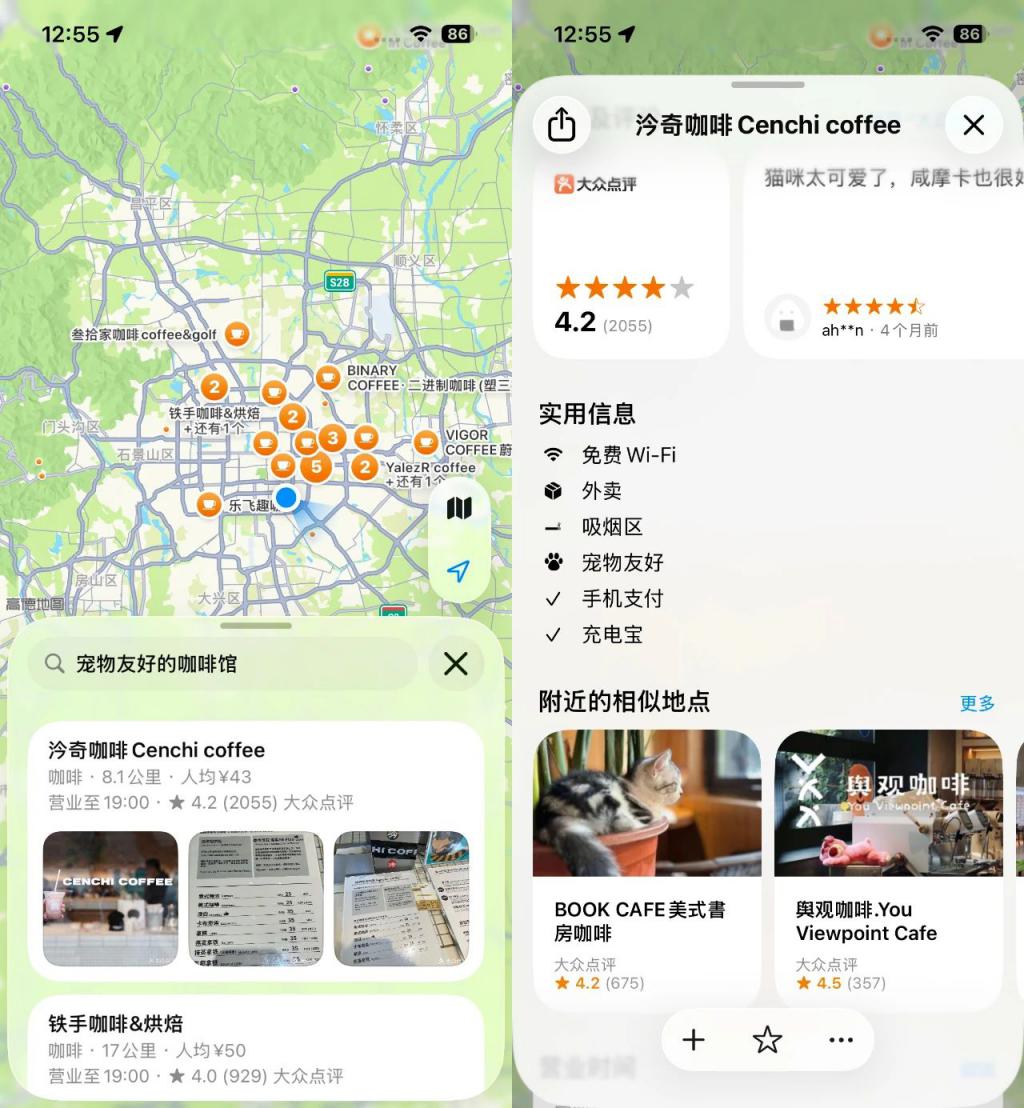
Task: Open 舆观咖啡.You Viewpoint Cafe card
Action: [888, 865]
